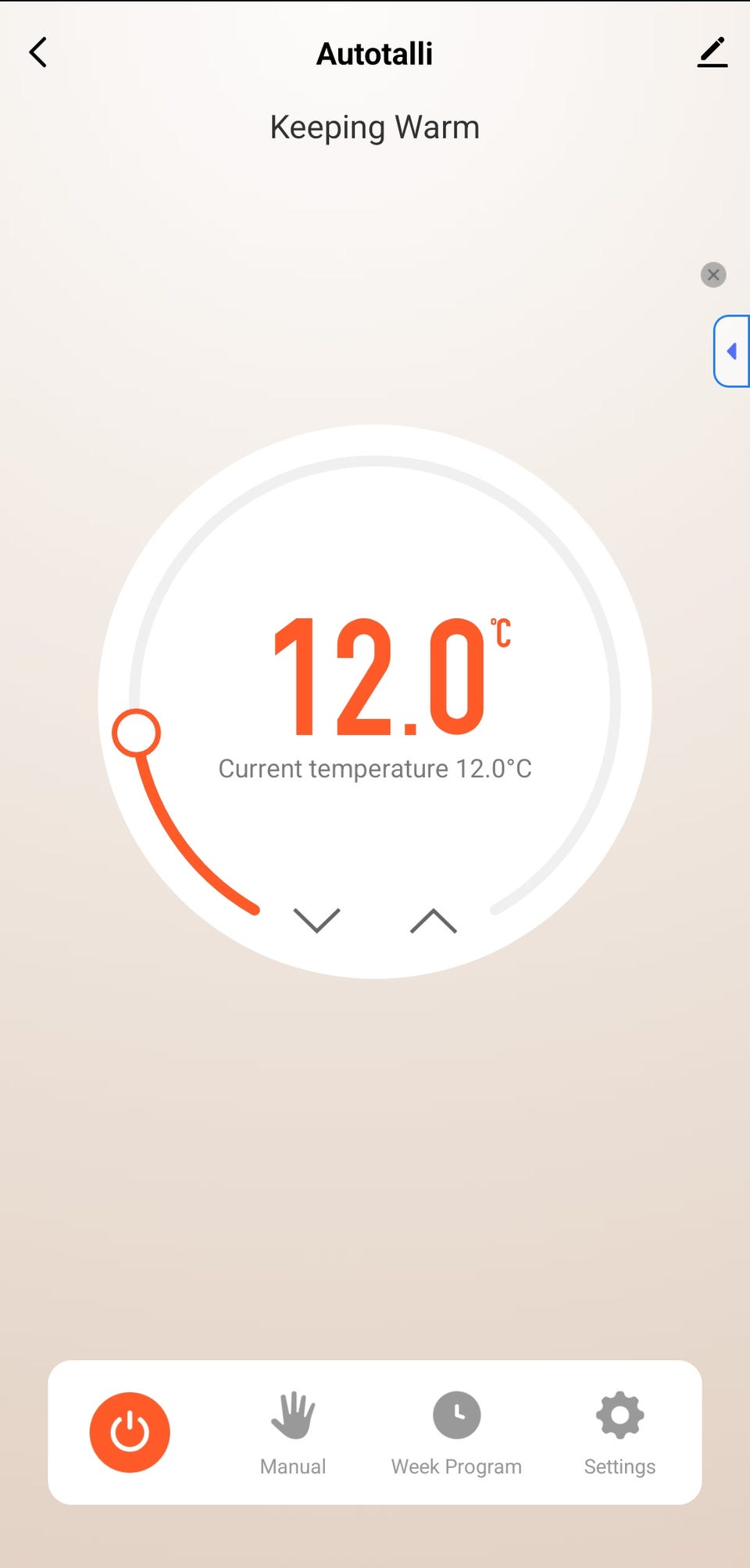Raise the target temperature with the up chevron
The height and width of the screenshot is (1568, 750).
tap(434, 921)
